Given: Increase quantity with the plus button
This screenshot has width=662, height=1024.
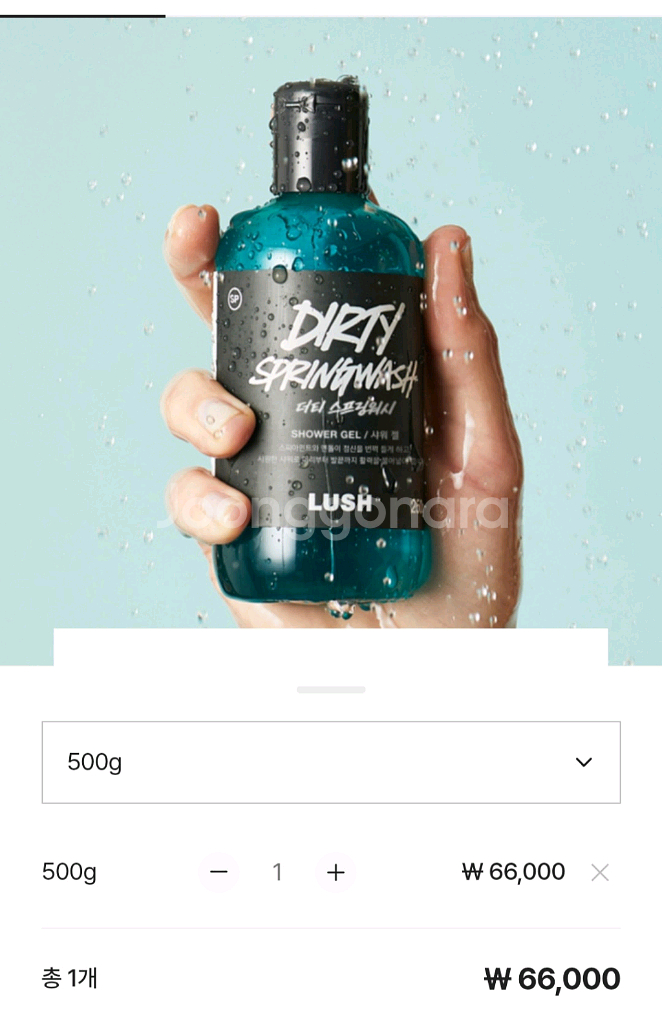Looking at the screenshot, I should (336, 872).
